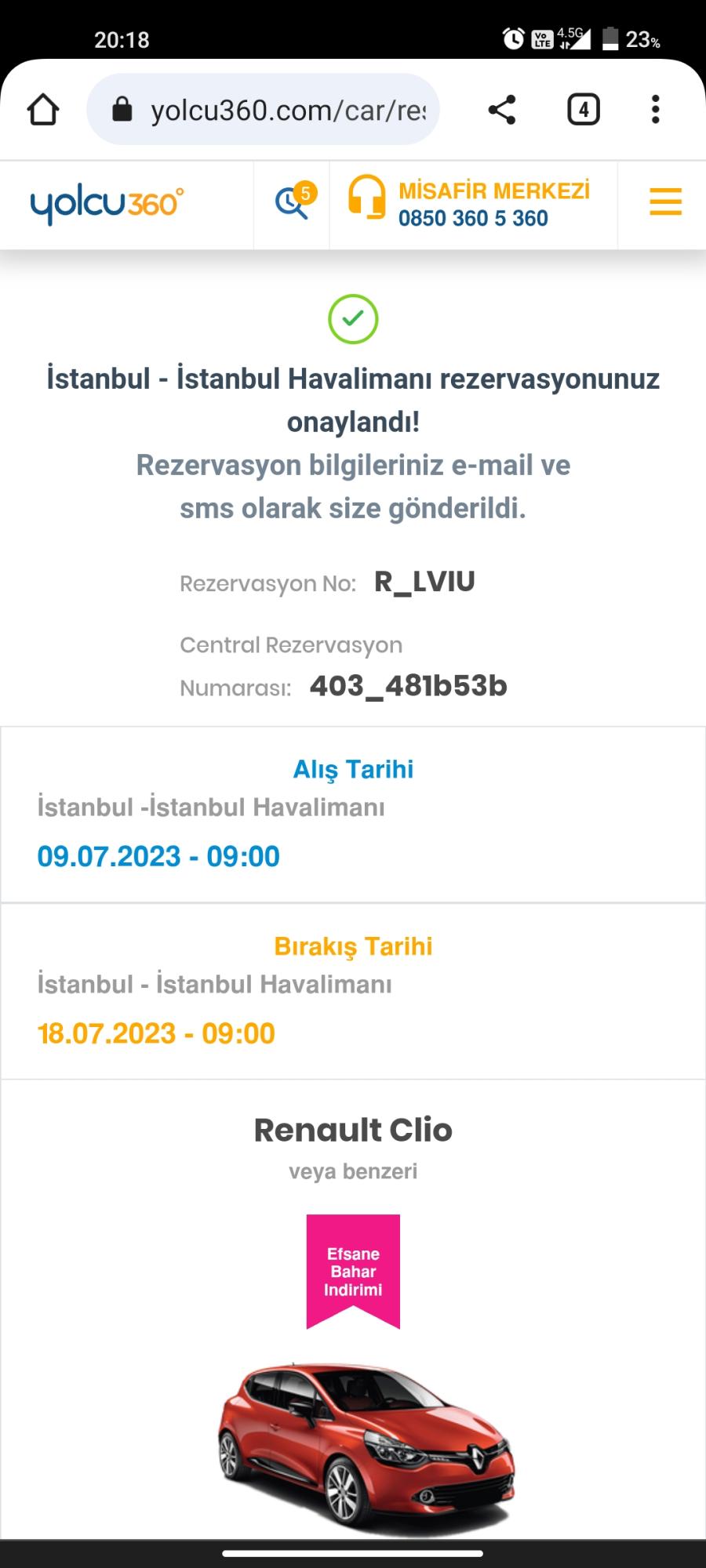The image size is (706, 1568).
Task: Tap the Yolcu360 logo
Action: [107, 202]
